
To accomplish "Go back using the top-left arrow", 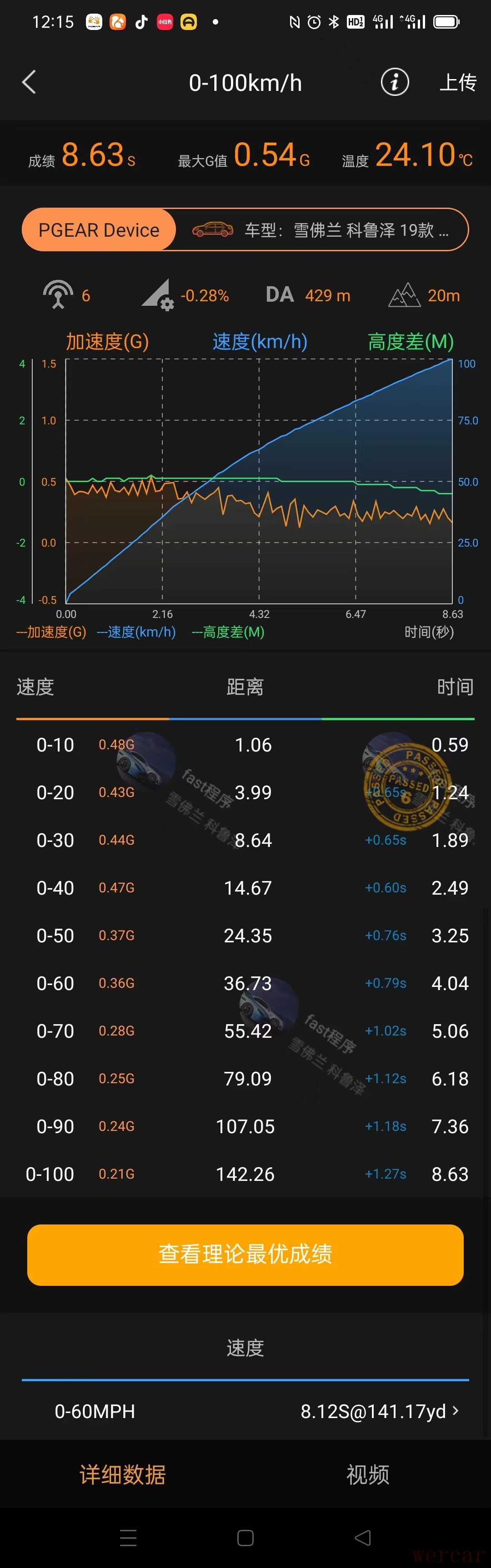I will 29,82.
